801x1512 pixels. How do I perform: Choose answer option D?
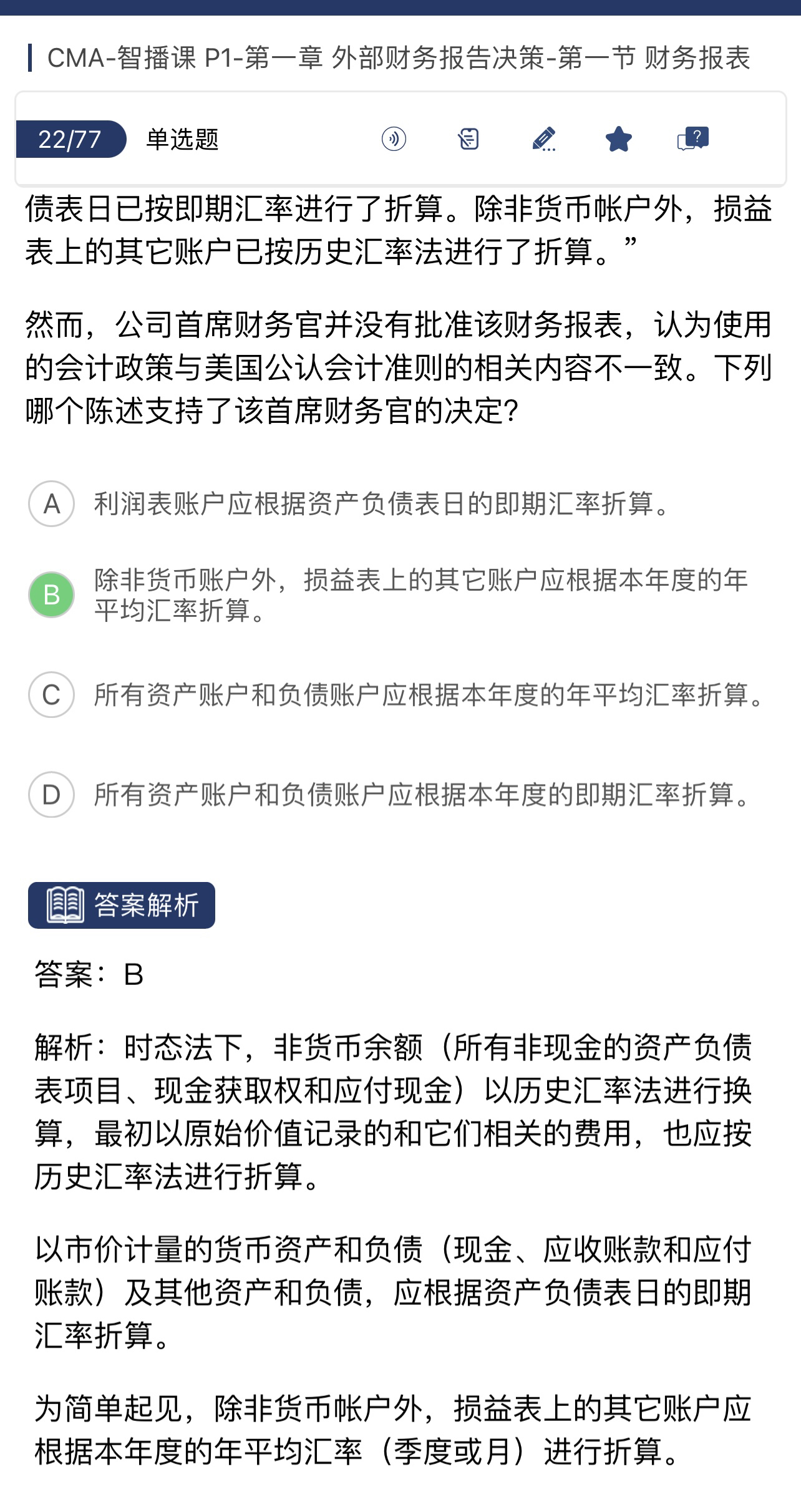pos(52,795)
